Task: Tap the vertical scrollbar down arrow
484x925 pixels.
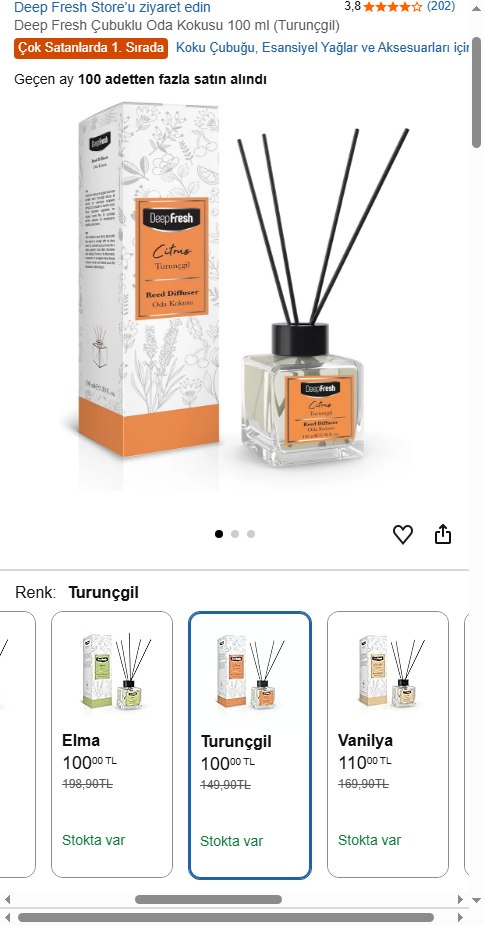Action: (x=476, y=900)
